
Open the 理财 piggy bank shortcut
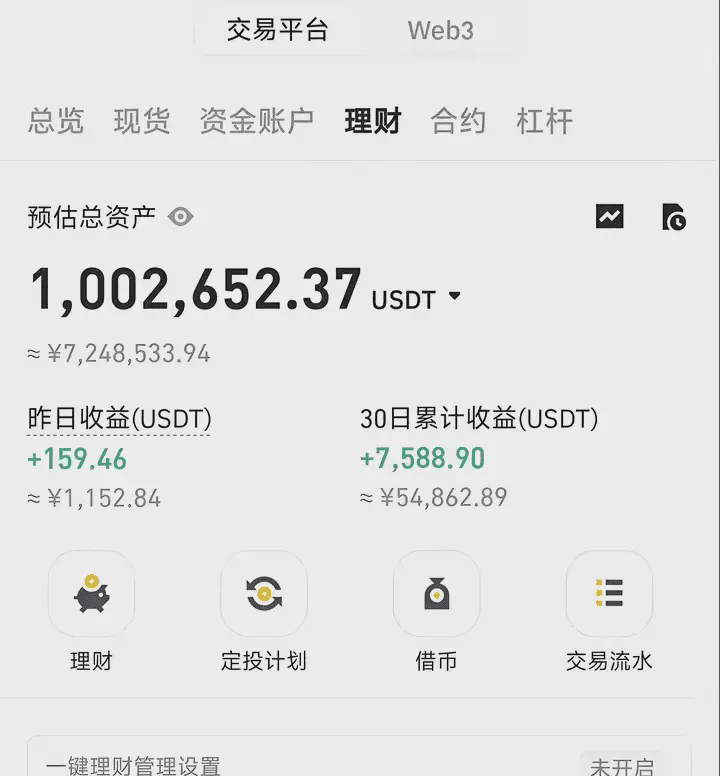91,611
